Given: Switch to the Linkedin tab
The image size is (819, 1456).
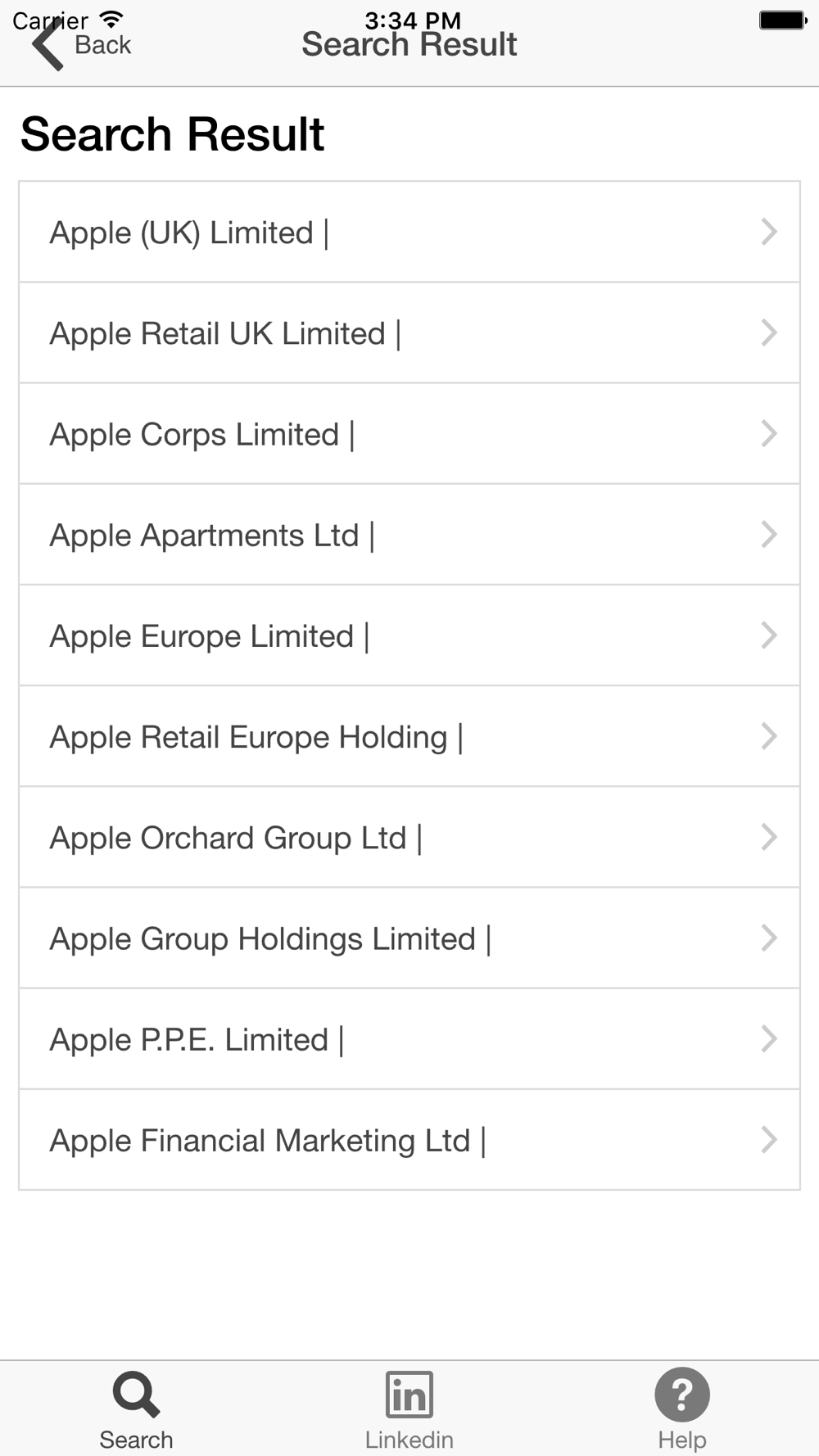Looking at the screenshot, I should coord(409,1409).
